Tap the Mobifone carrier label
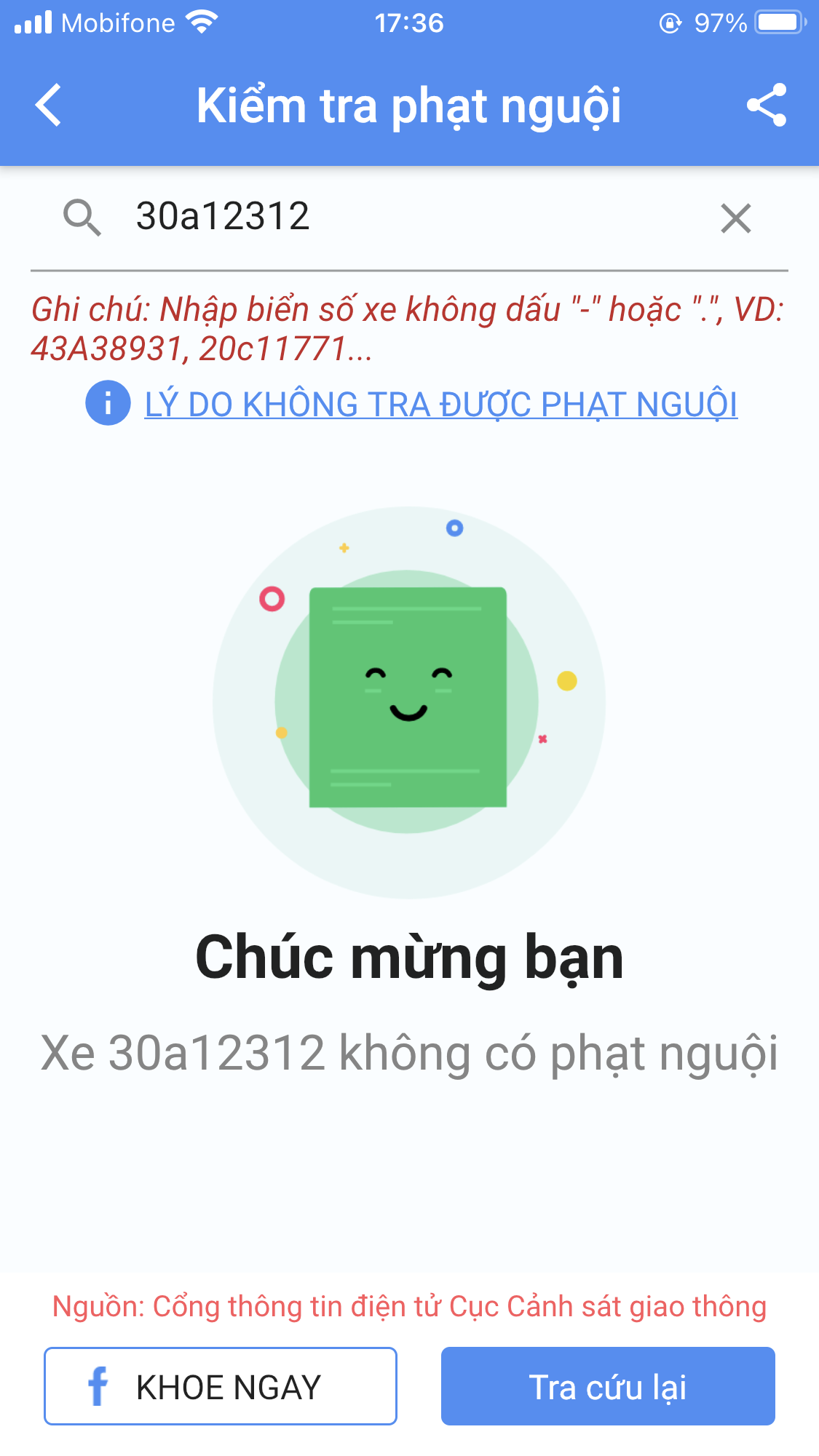 click(119, 22)
